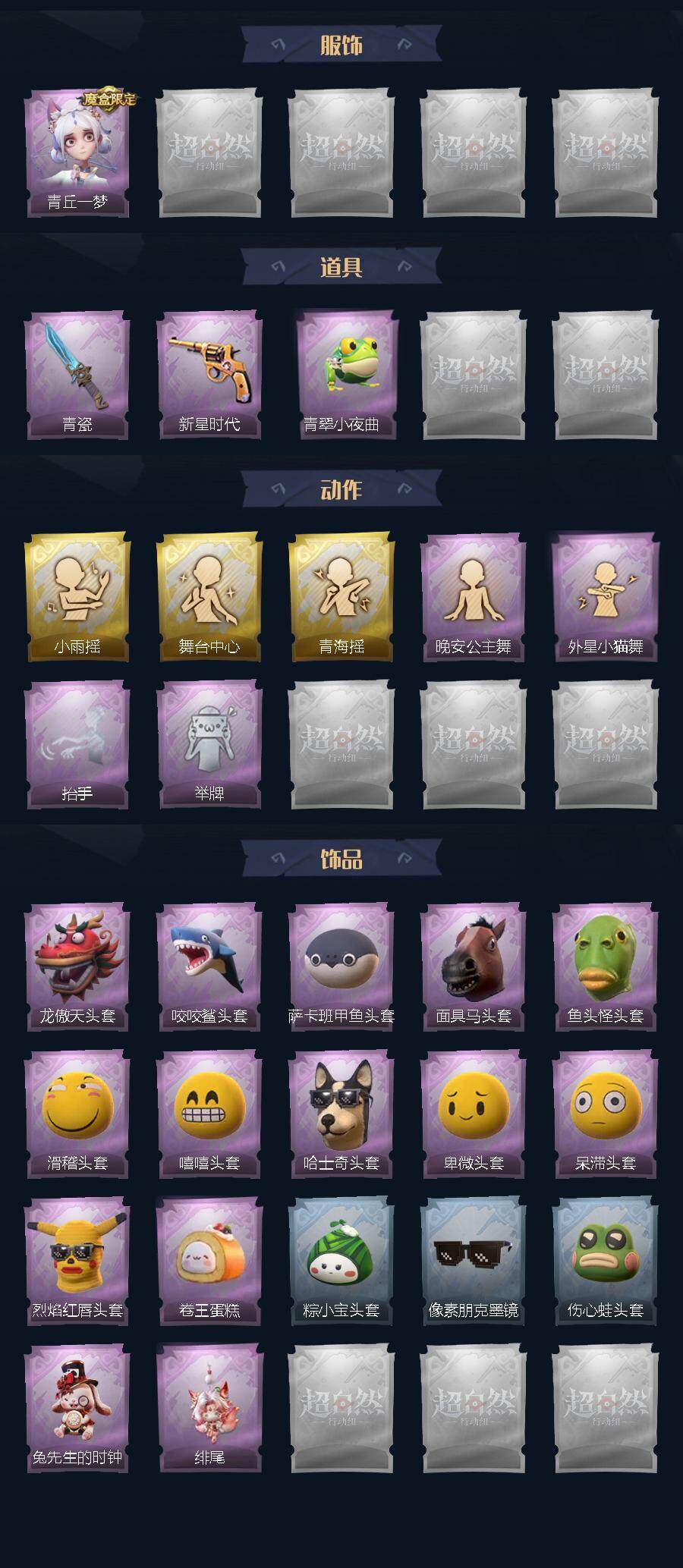The height and width of the screenshot is (1568, 683).
Task: View the 烈焰红唇头套 accessory
Action: (77, 1261)
